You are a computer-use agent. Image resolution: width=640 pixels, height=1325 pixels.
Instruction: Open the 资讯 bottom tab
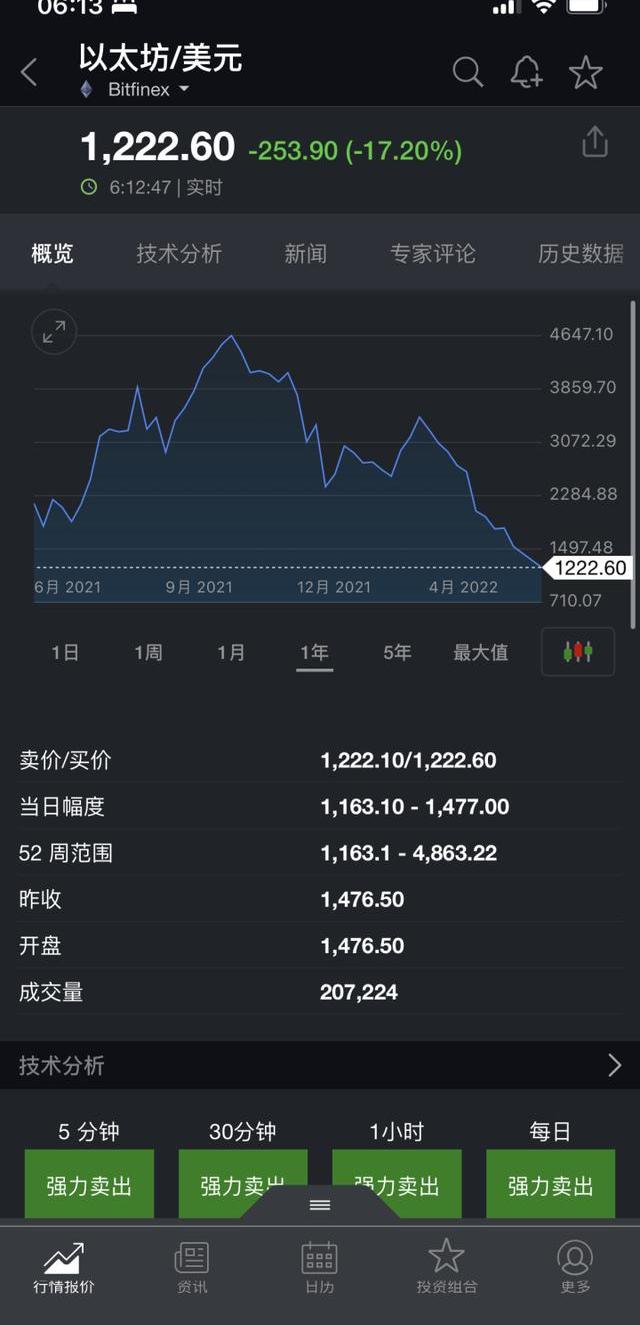pyautogui.click(x=192, y=1268)
